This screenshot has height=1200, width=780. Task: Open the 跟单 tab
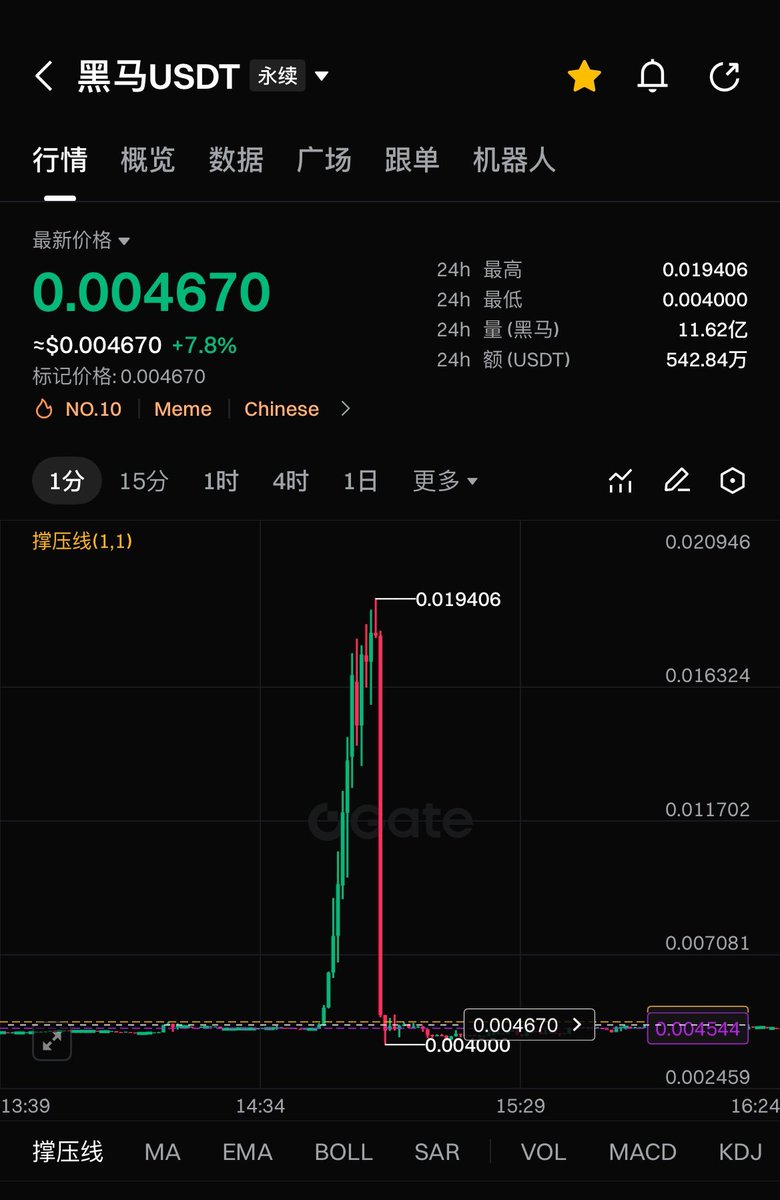click(412, 160)
